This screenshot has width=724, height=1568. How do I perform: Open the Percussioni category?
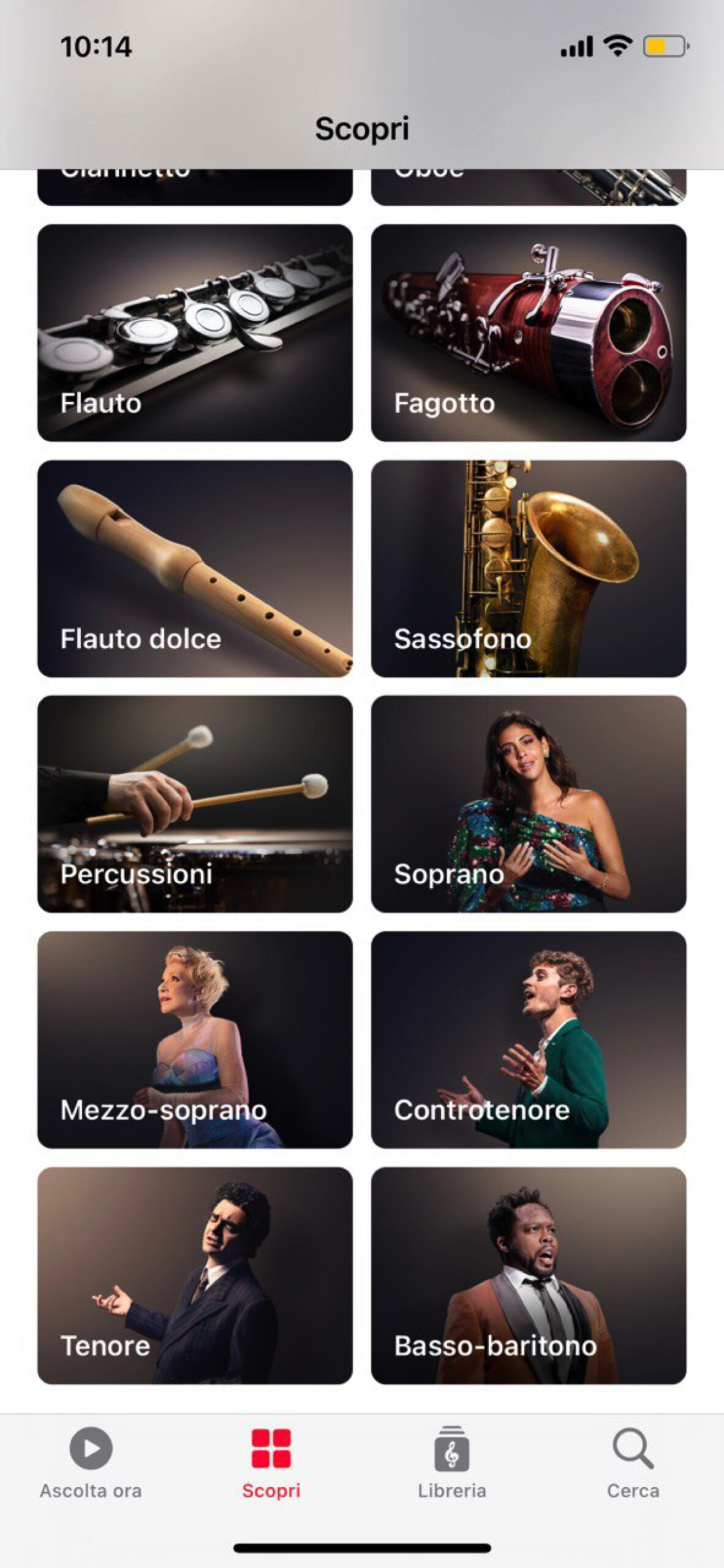click(195, 804)
